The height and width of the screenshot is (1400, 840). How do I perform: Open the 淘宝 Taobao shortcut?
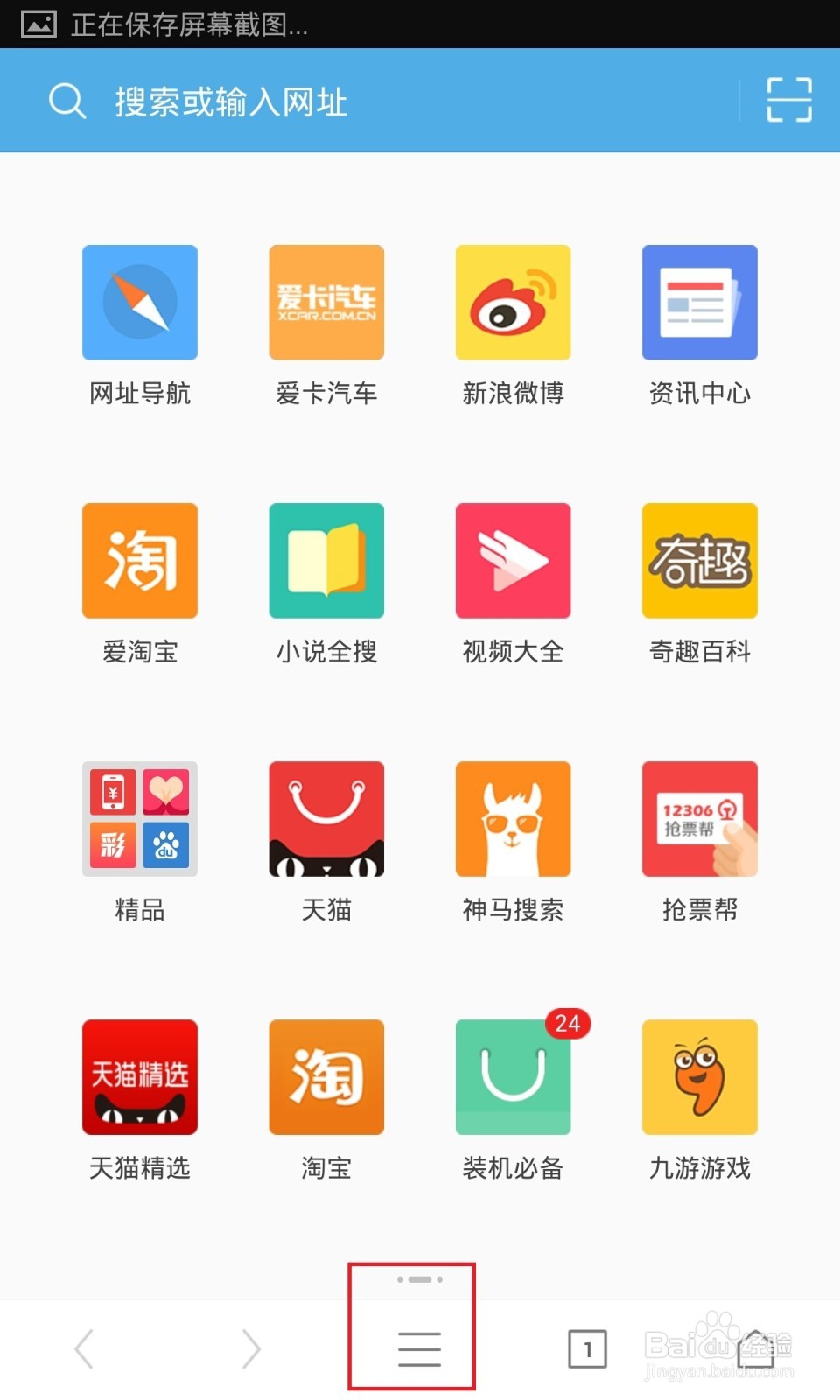[x=325, y=1076]
